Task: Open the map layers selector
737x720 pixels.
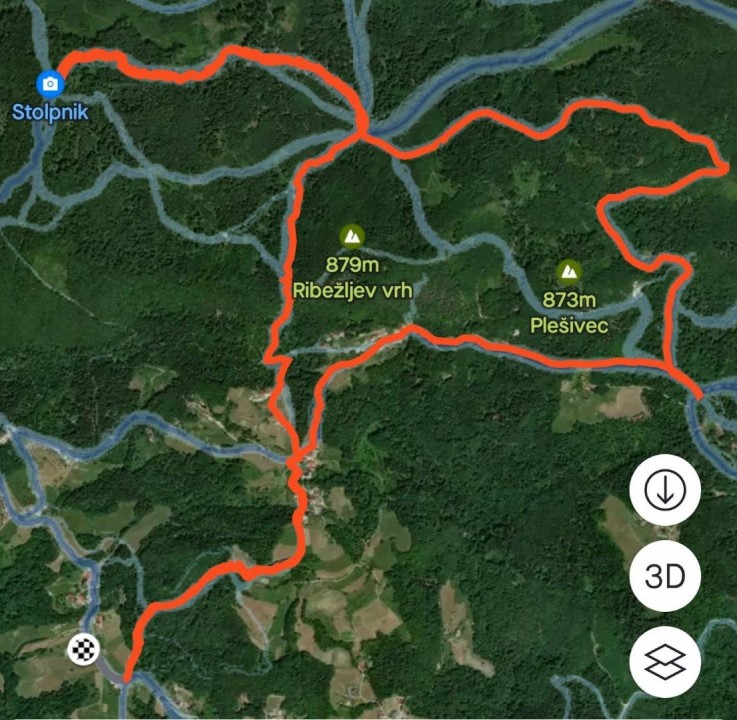Action: (665, 661)
